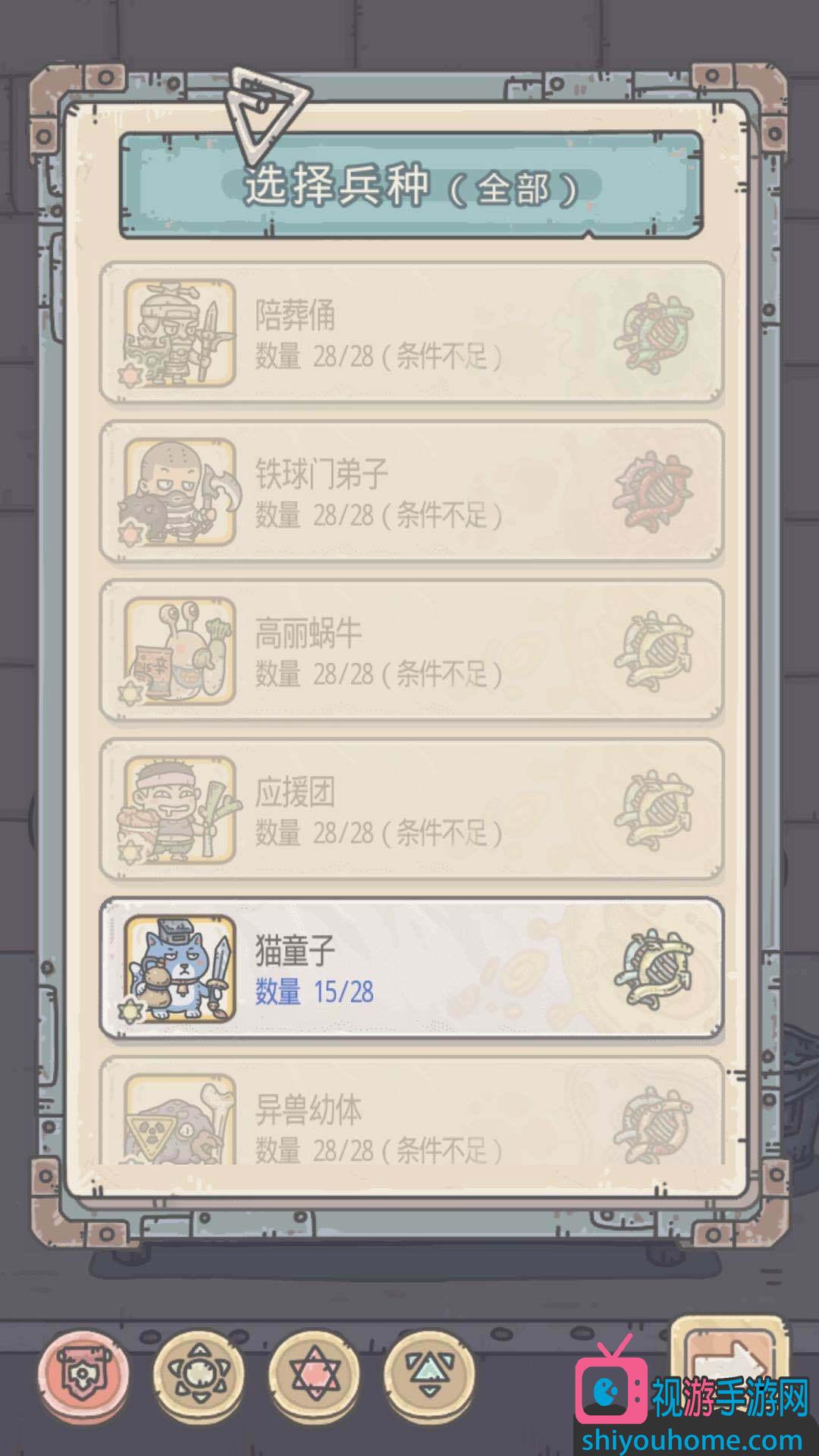Choose the 异兽幼体 troop row

point(411,1115)
